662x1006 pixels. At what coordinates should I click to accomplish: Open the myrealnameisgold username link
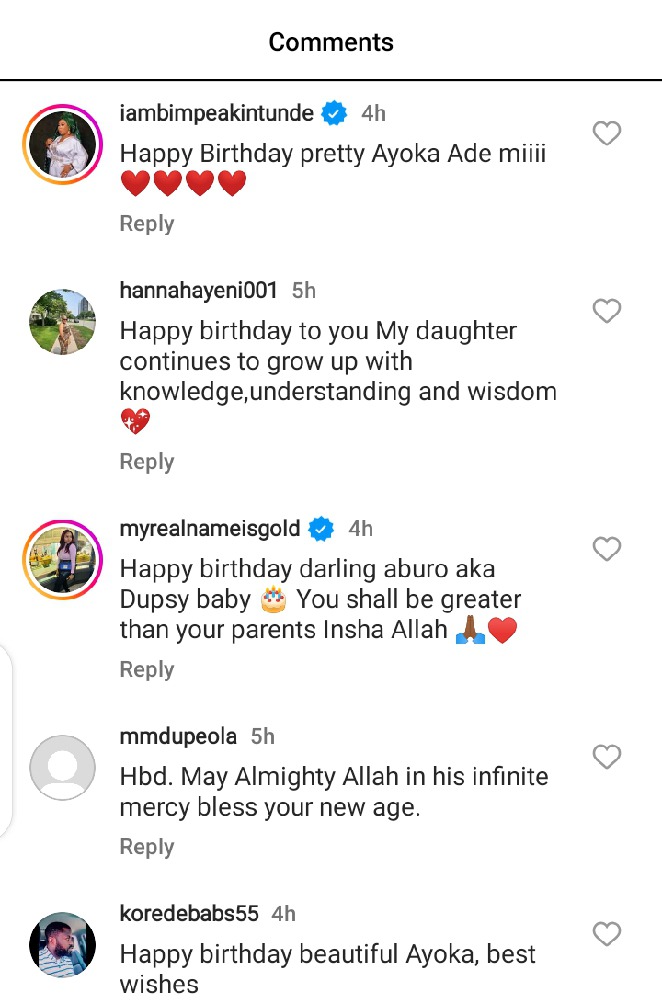click(210, 529)
